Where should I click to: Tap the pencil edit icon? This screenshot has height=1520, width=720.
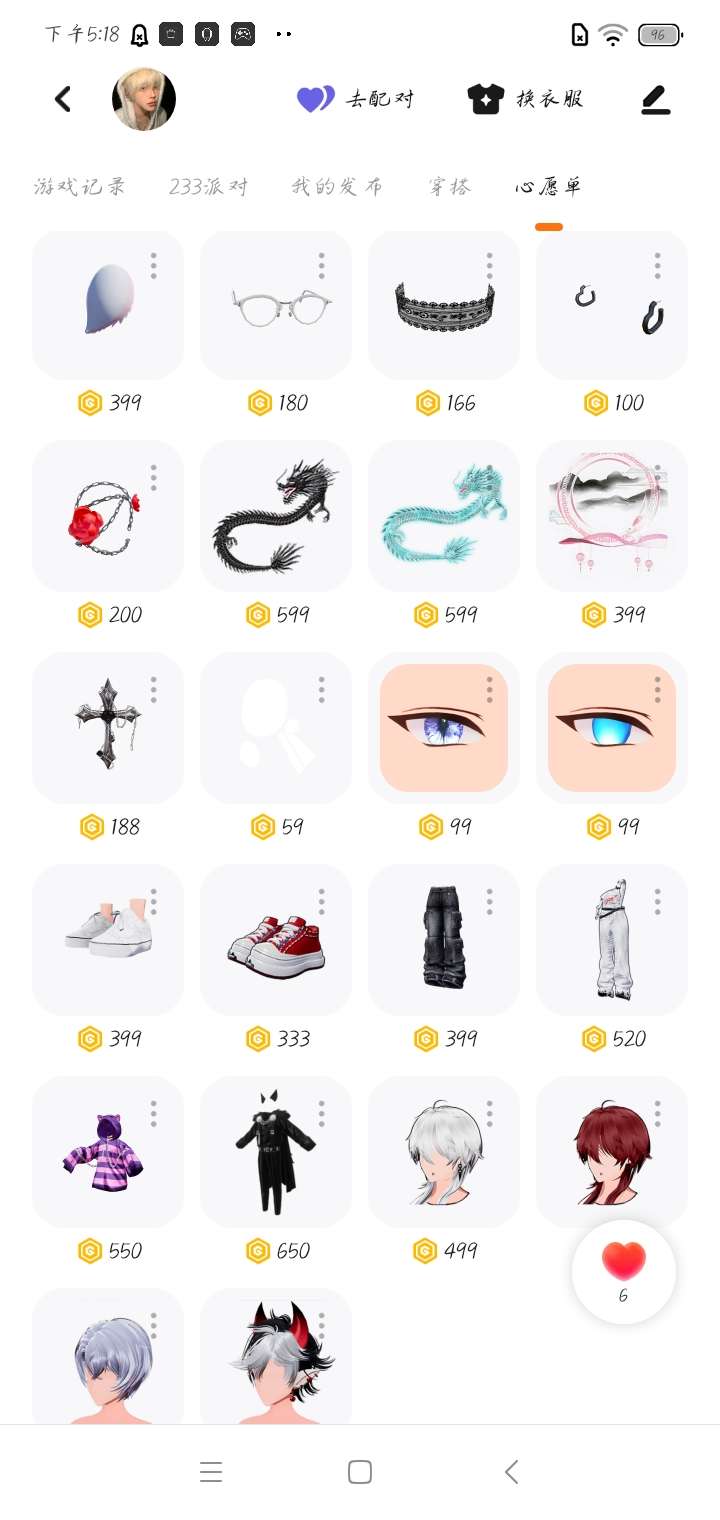pos(656,99)
